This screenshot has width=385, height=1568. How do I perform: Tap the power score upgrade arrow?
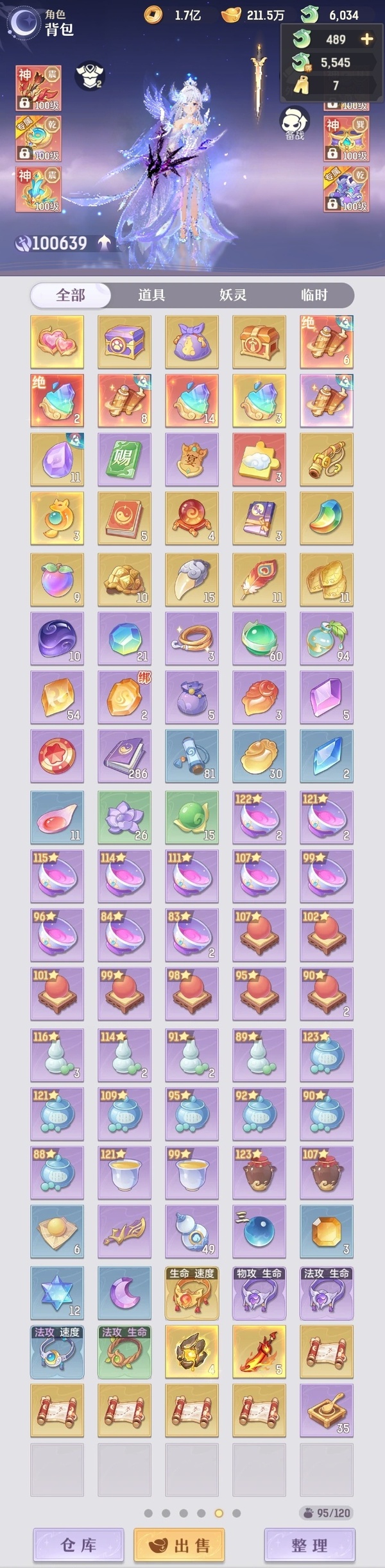pyautogui.click(x=105, y=243)
